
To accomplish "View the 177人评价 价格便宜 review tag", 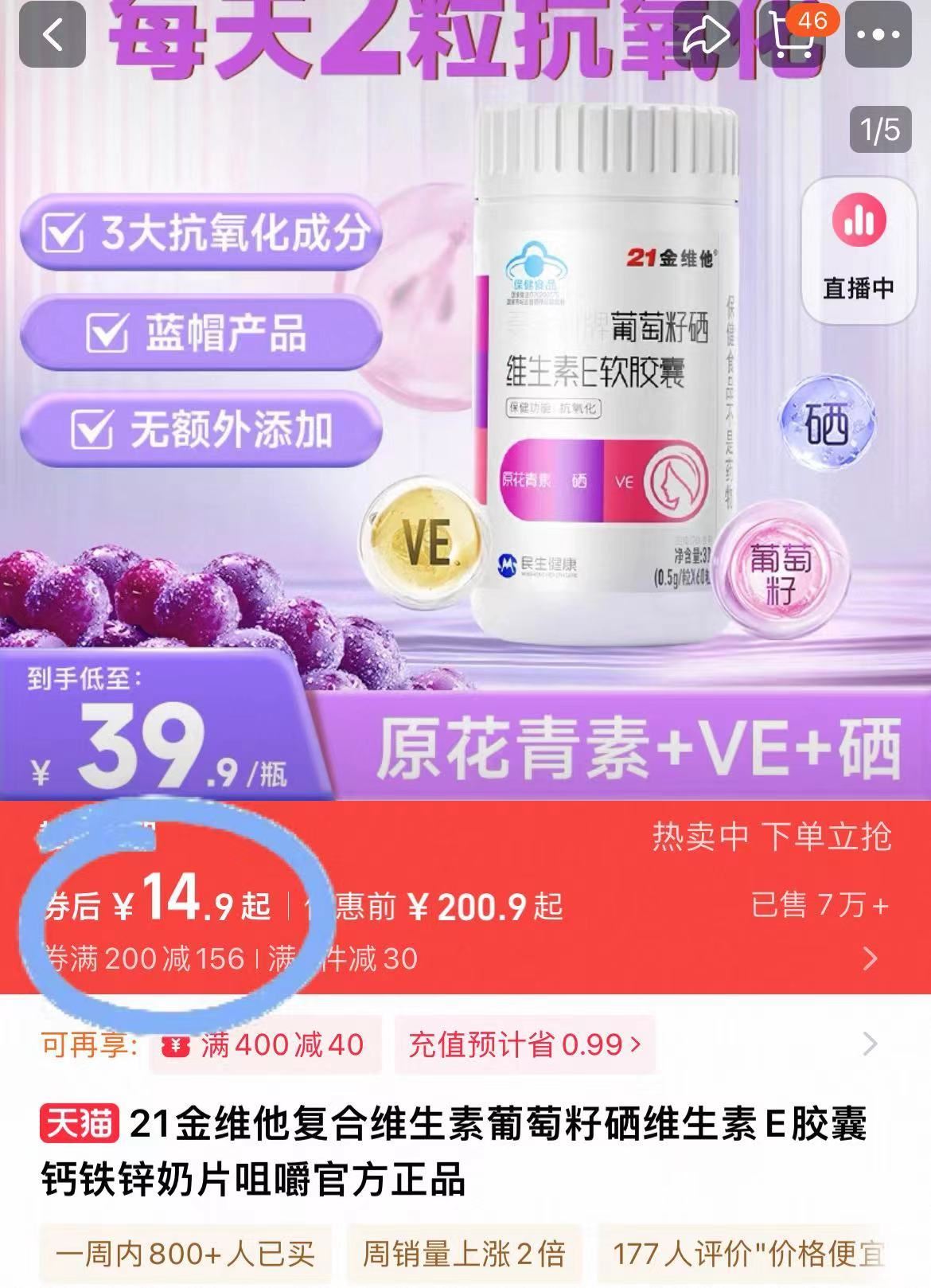I will [x=748, y=1255].
